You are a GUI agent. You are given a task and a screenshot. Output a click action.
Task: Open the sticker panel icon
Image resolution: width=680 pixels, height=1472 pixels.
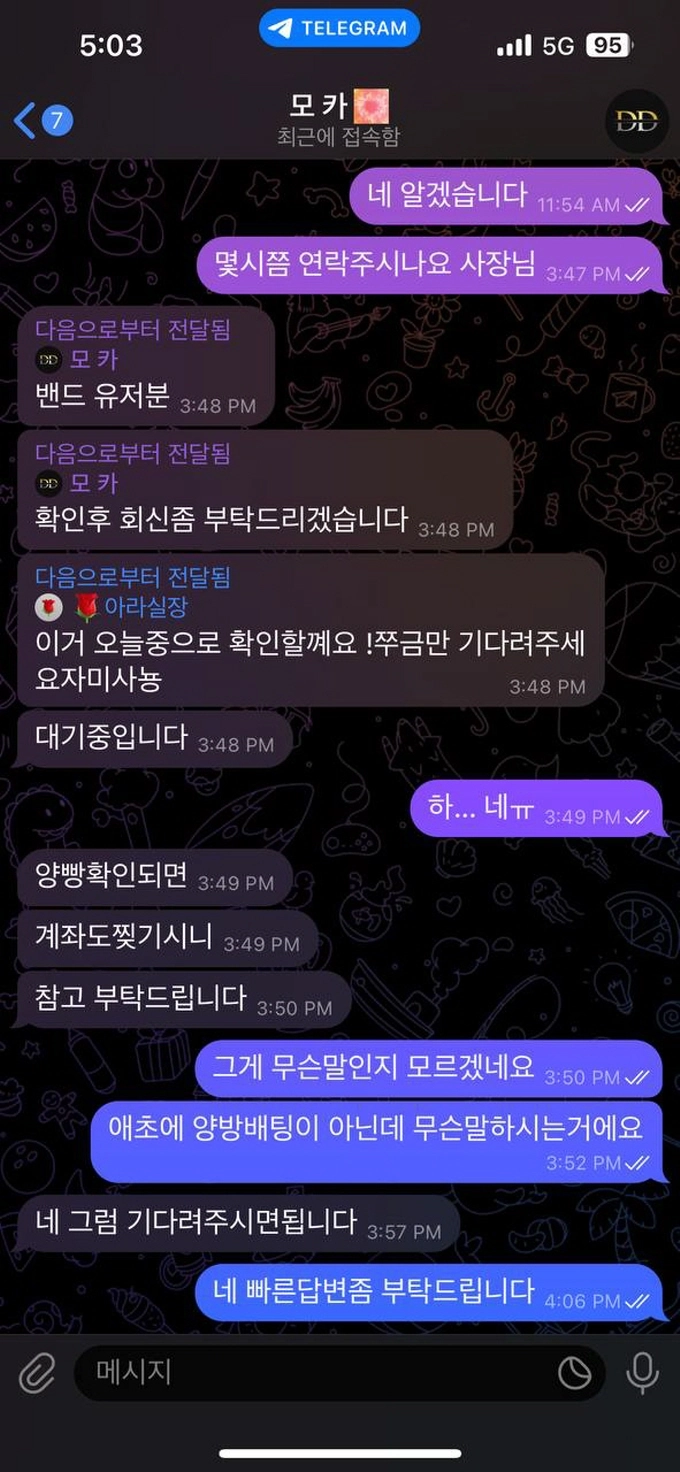click(x=574, y=1373)
